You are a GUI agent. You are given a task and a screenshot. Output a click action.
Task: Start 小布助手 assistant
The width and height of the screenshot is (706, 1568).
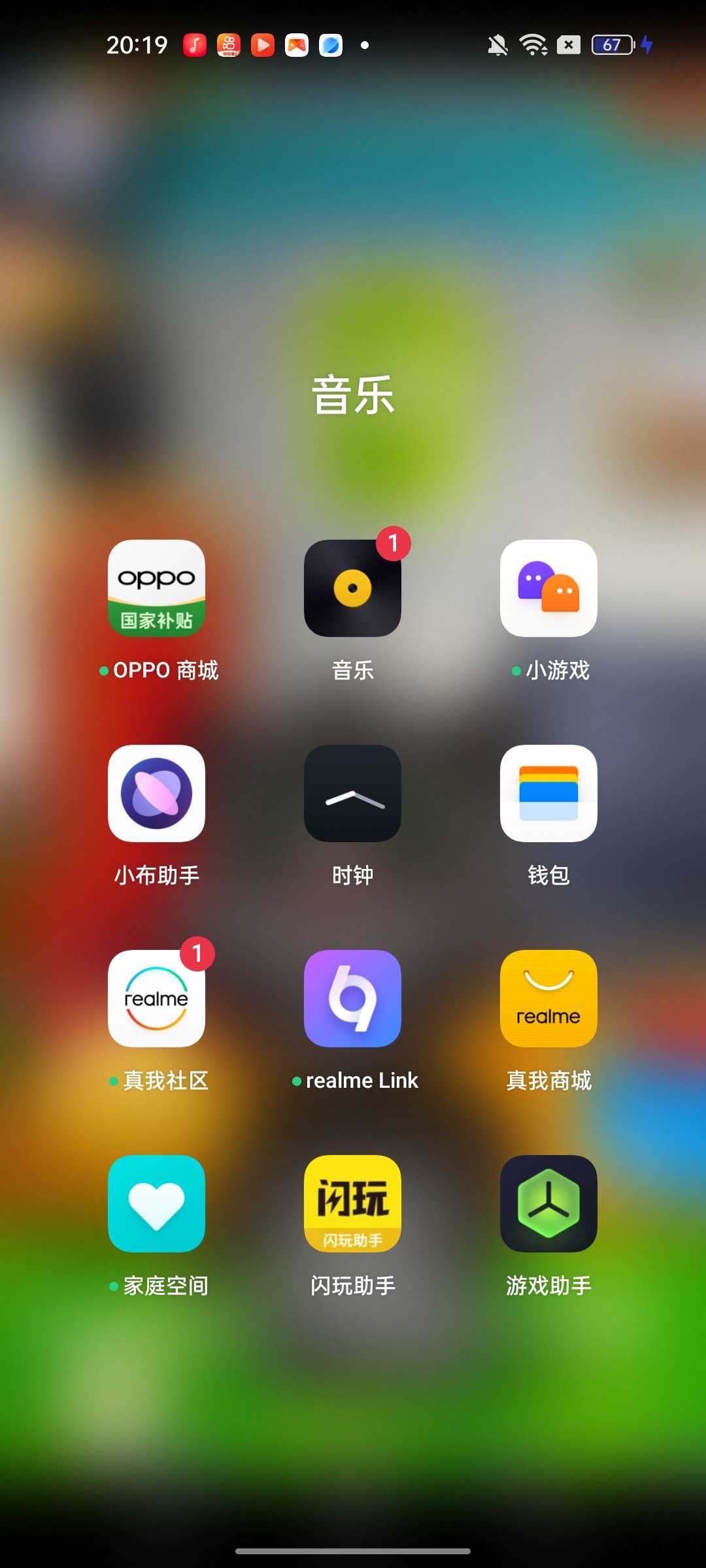(156, 793)
